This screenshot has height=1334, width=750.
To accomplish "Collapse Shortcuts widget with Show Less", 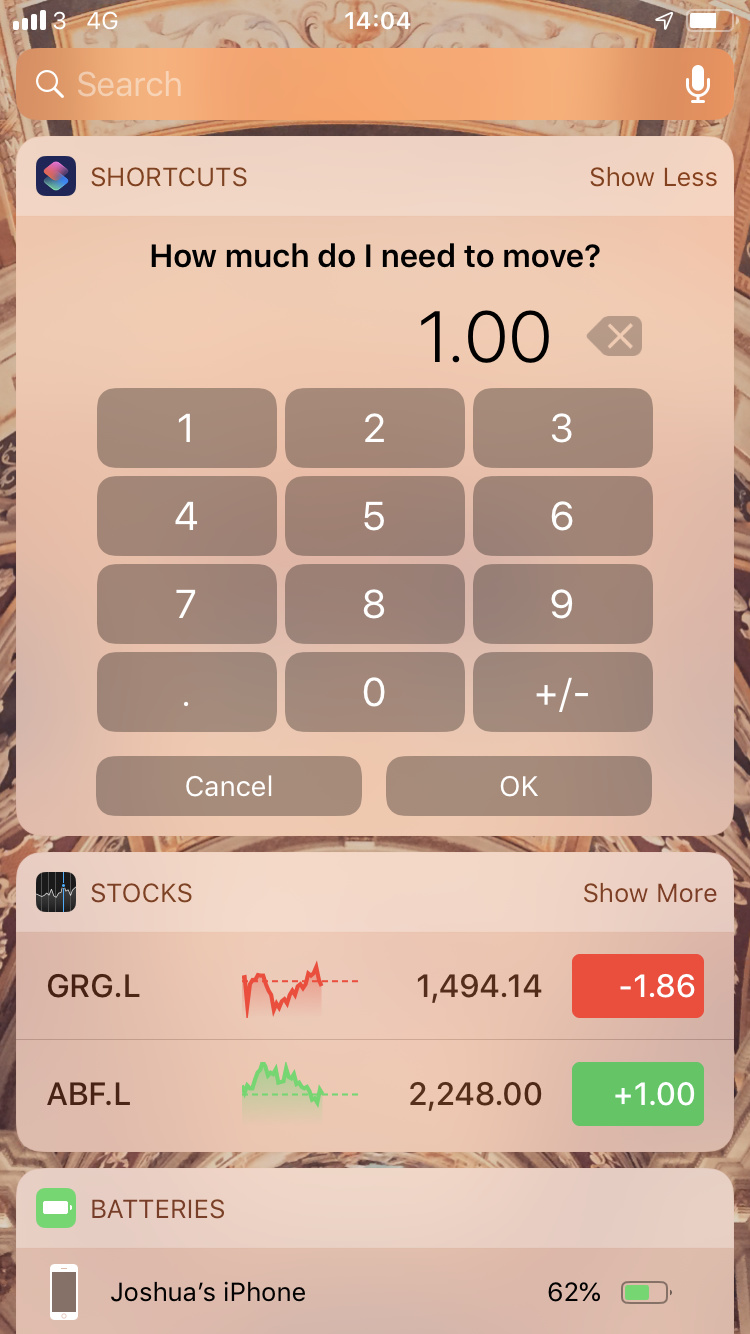I will coord(653,177).
